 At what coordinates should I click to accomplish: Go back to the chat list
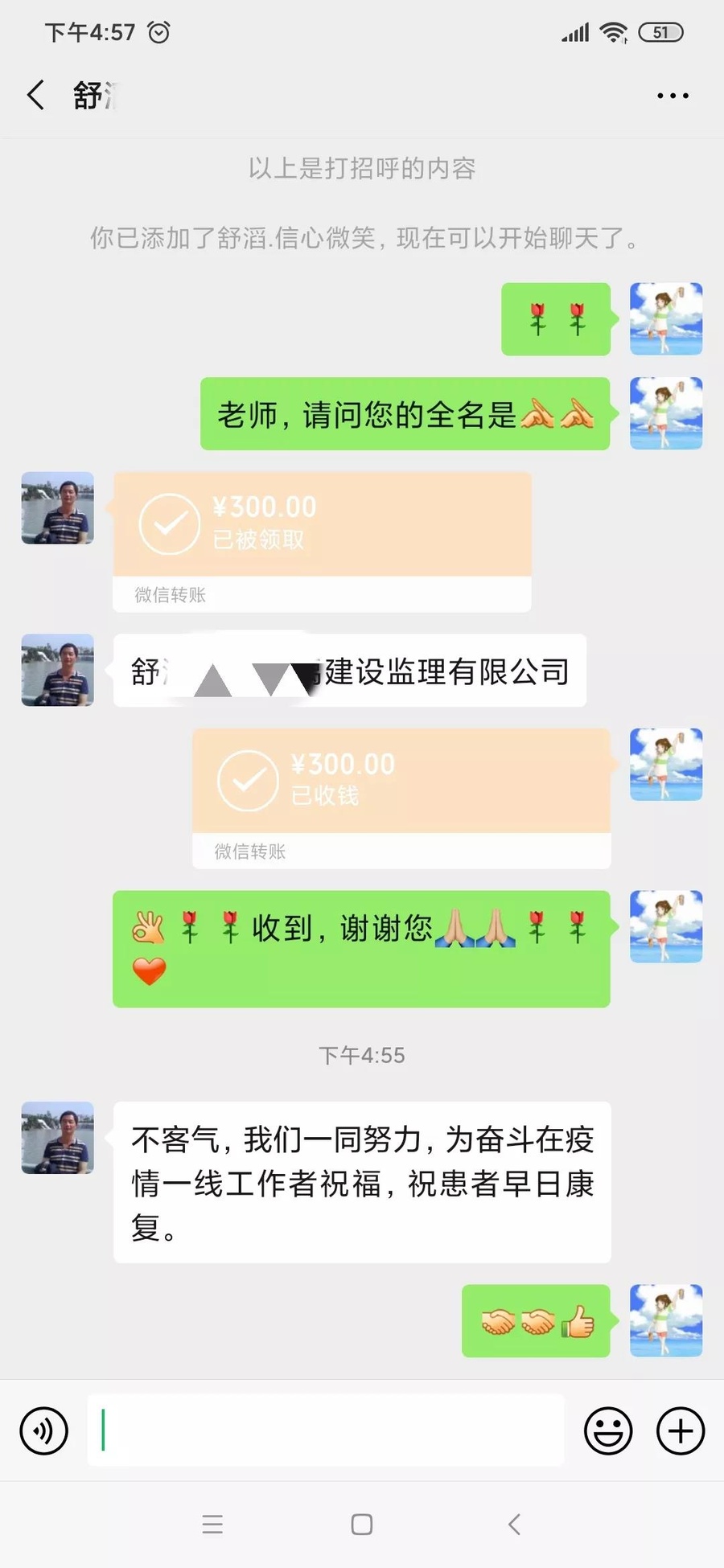35,95
